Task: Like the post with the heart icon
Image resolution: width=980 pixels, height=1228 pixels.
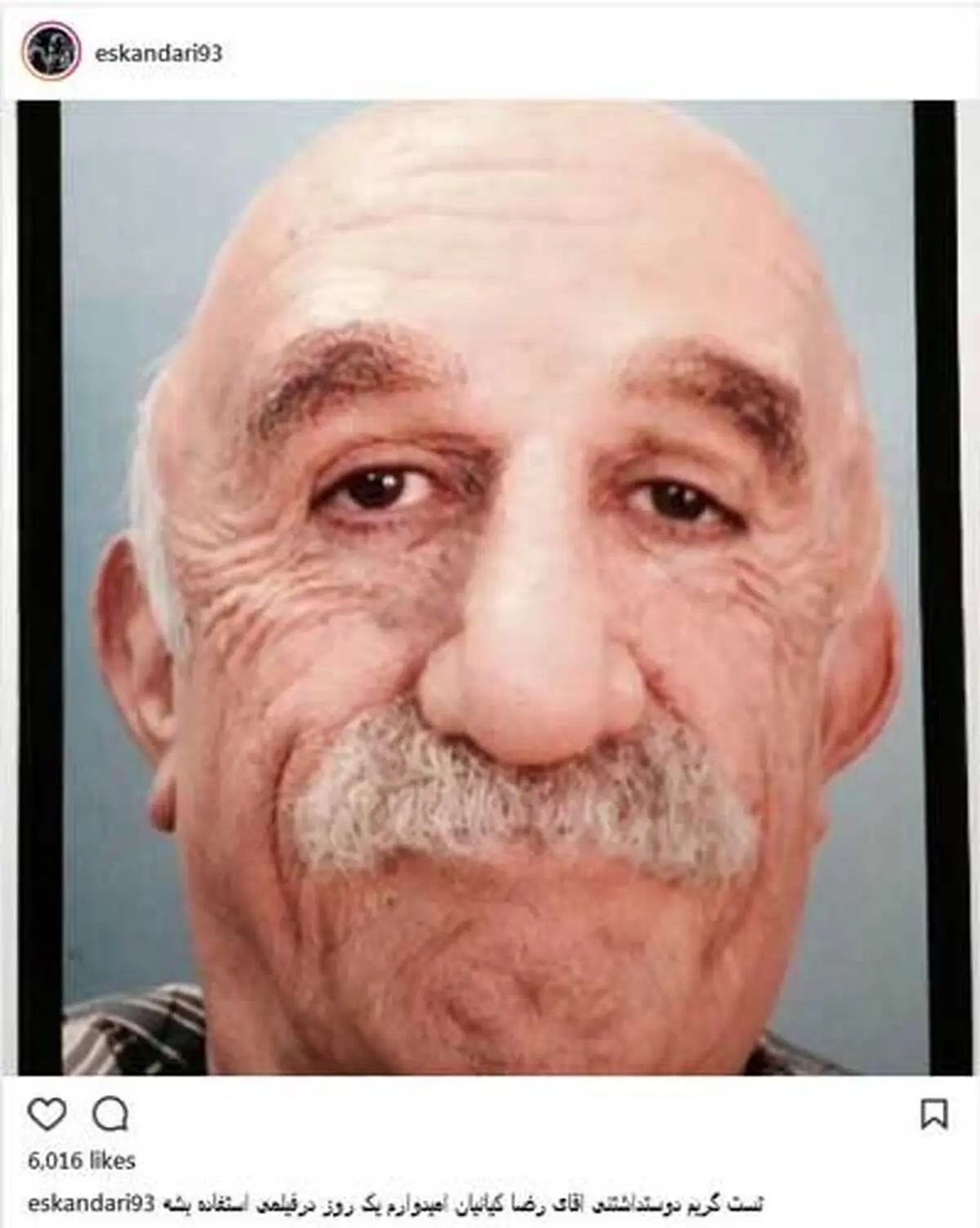Action: tap(47, 1114)
